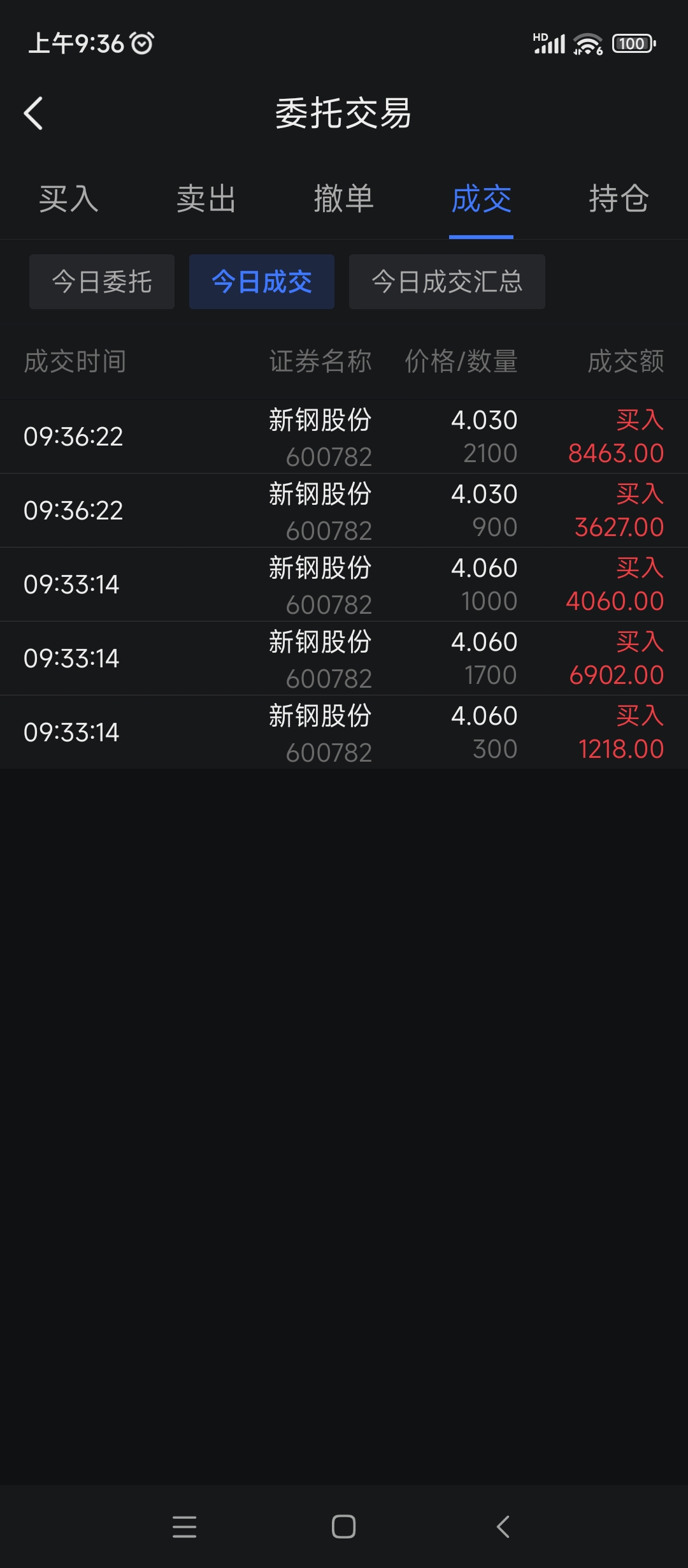Image resolution: width=688 pixels, height=1568 pixels.
Task: View 今日成交汇总 summary
Action: click(x=447, y=282)
